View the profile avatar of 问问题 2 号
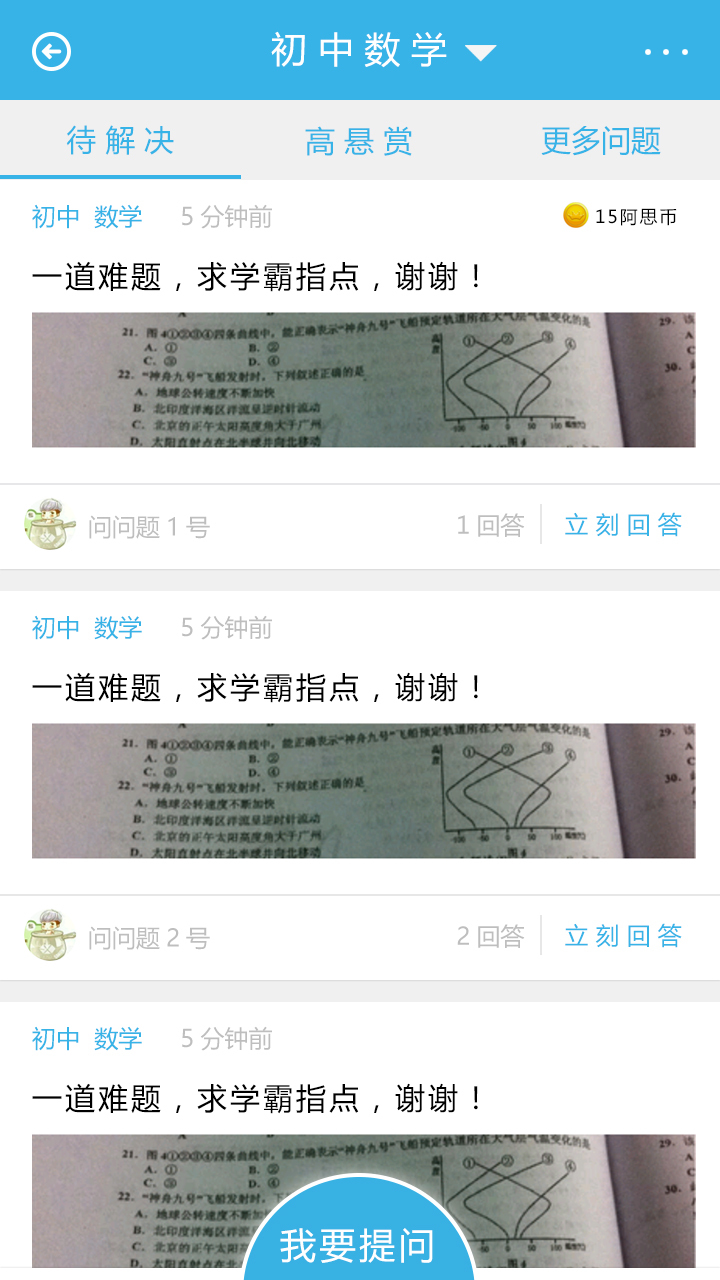The image size is (720, 1280). coord(49,936)
